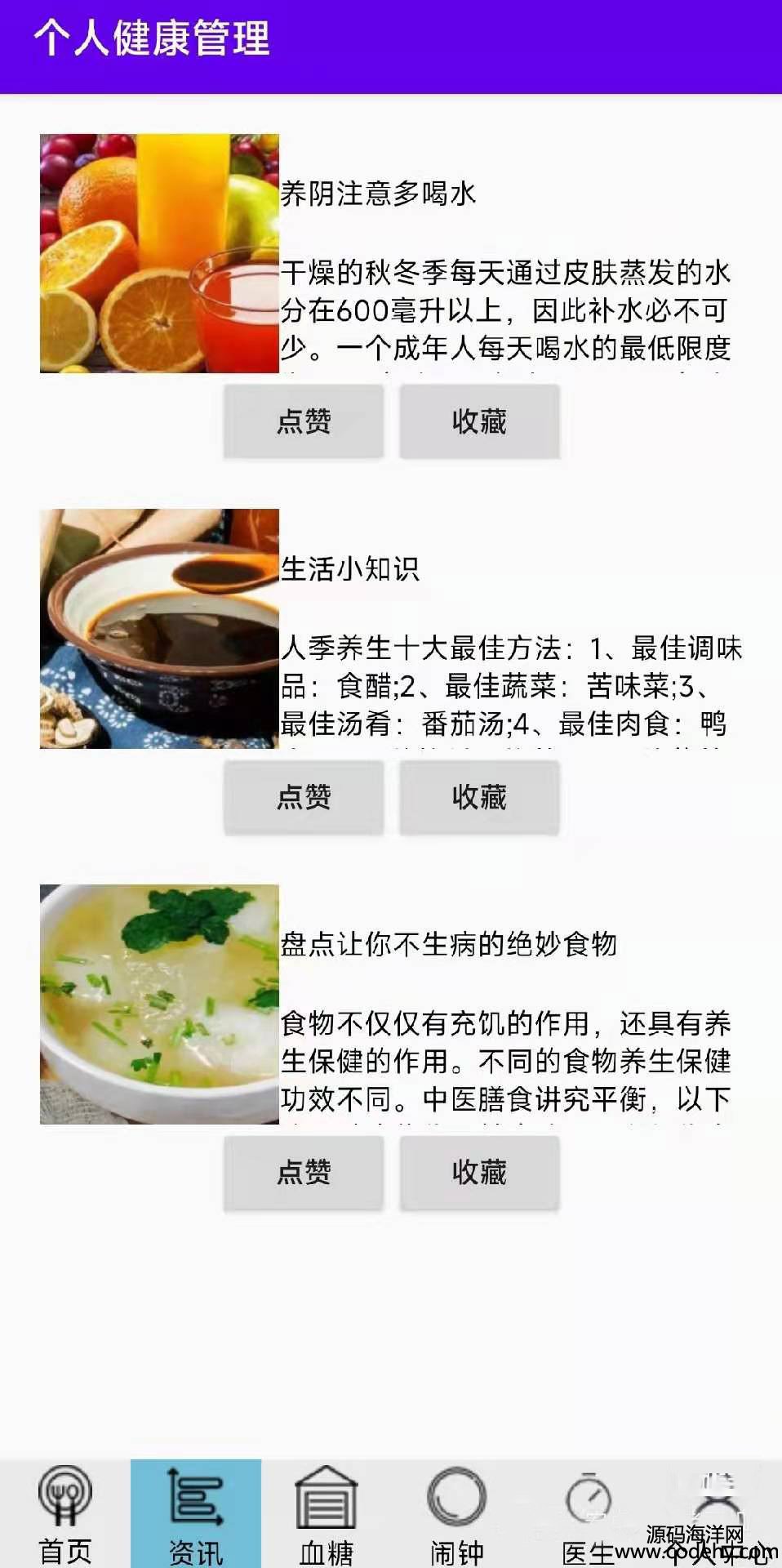Open the 生活小知识 article card
The image size is (782, 1568).
point(391,629)
